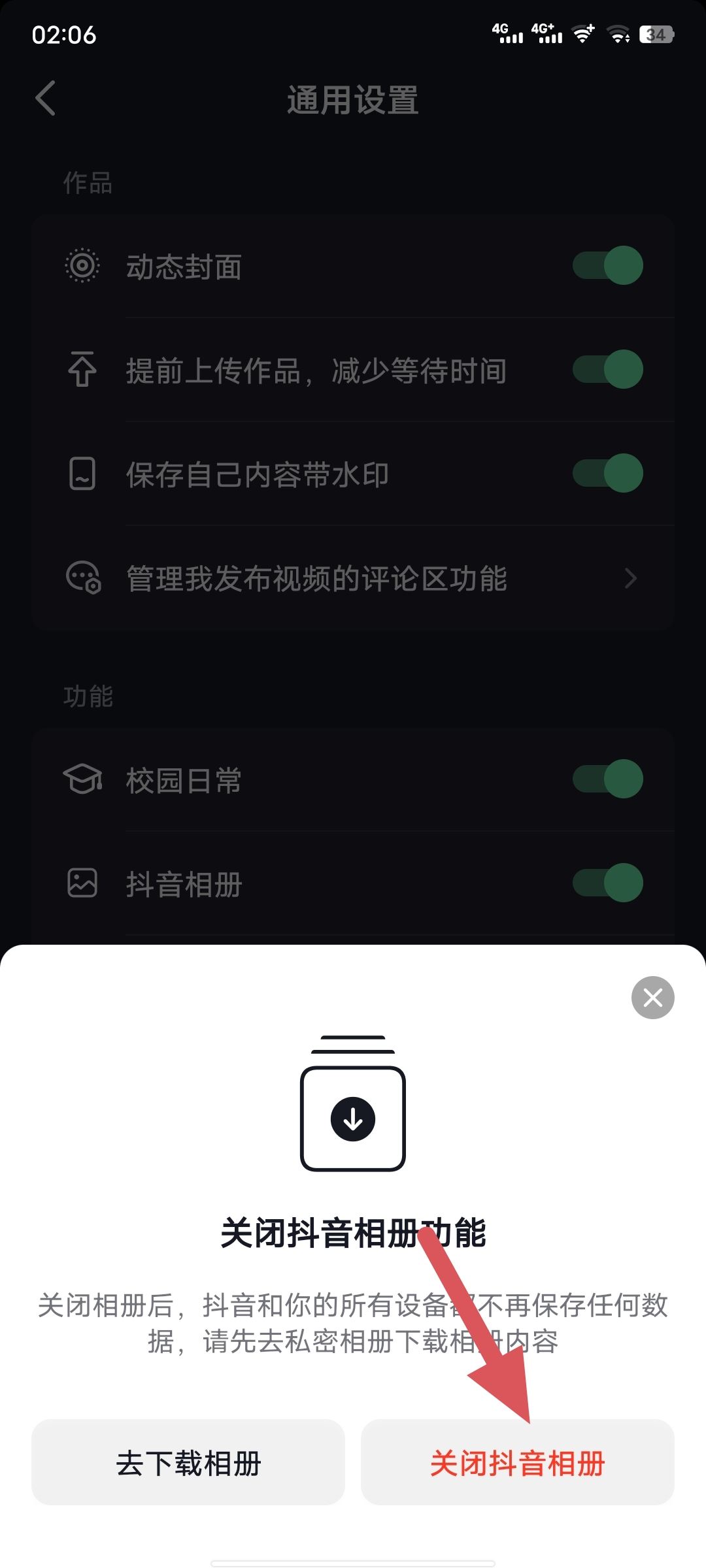The height and width of the screenshot is (1568, 706).
Task: Select the upload arrow icon beside 提前上传作品
Action: click(x=81, y=370)
